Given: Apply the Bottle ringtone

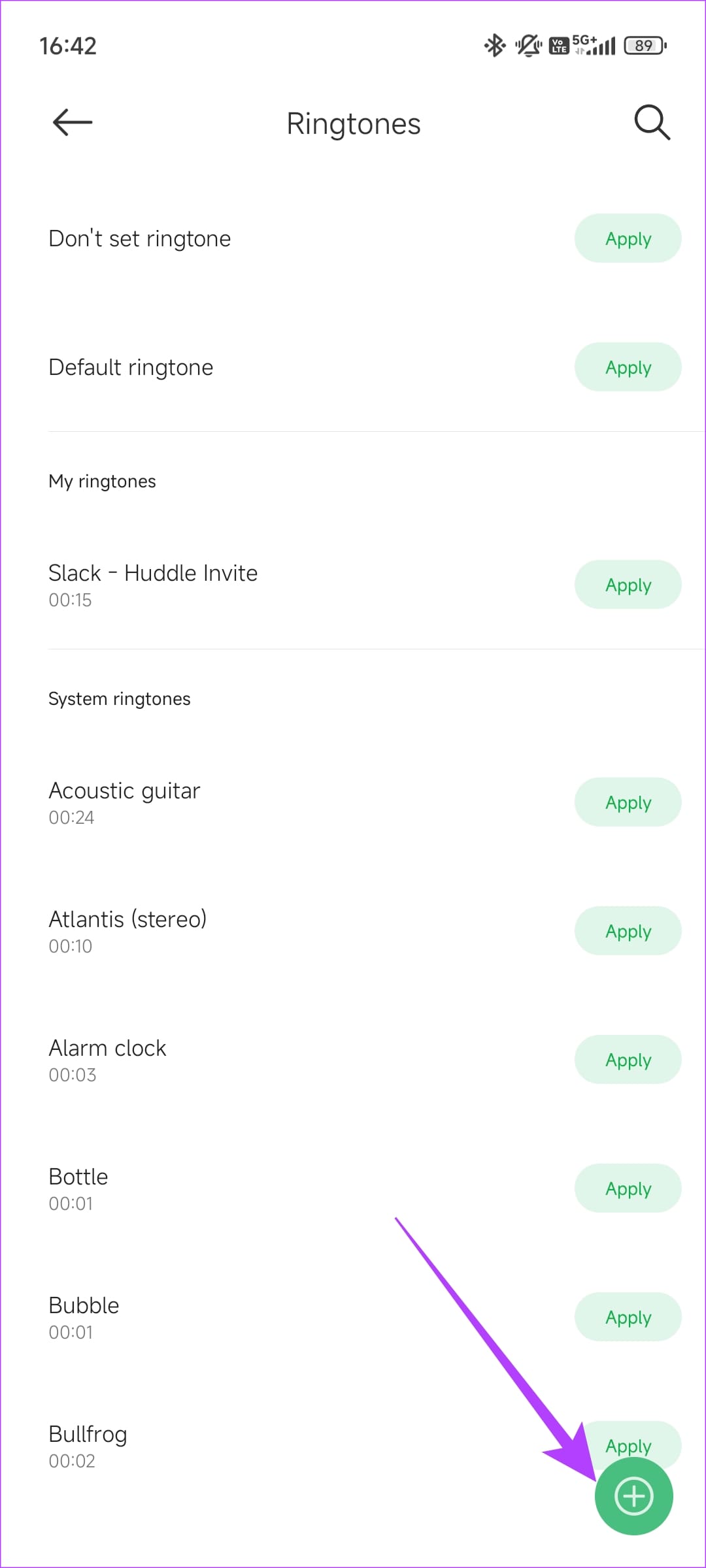Looking at the screenshot, I should 627,1188.
